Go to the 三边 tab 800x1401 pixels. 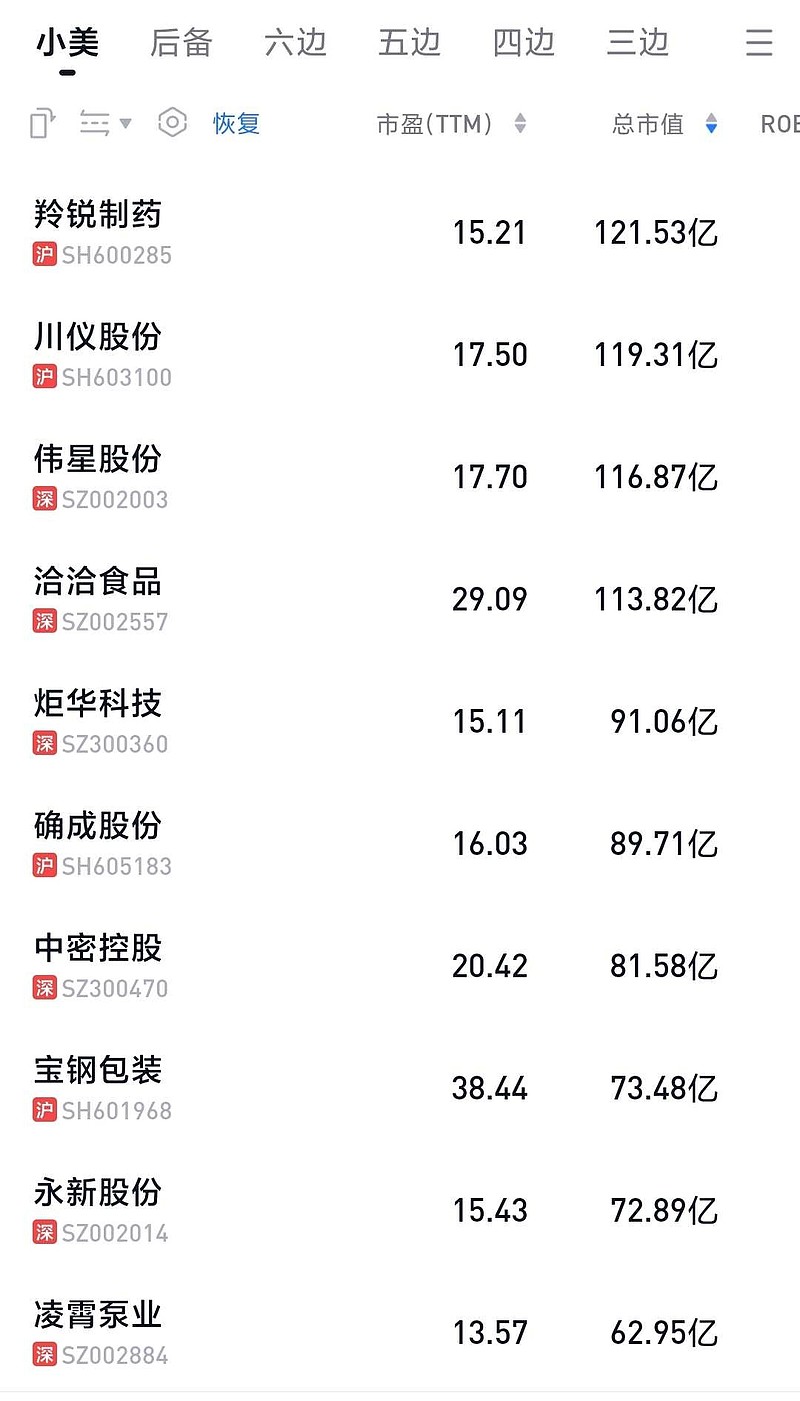[637, 42]
